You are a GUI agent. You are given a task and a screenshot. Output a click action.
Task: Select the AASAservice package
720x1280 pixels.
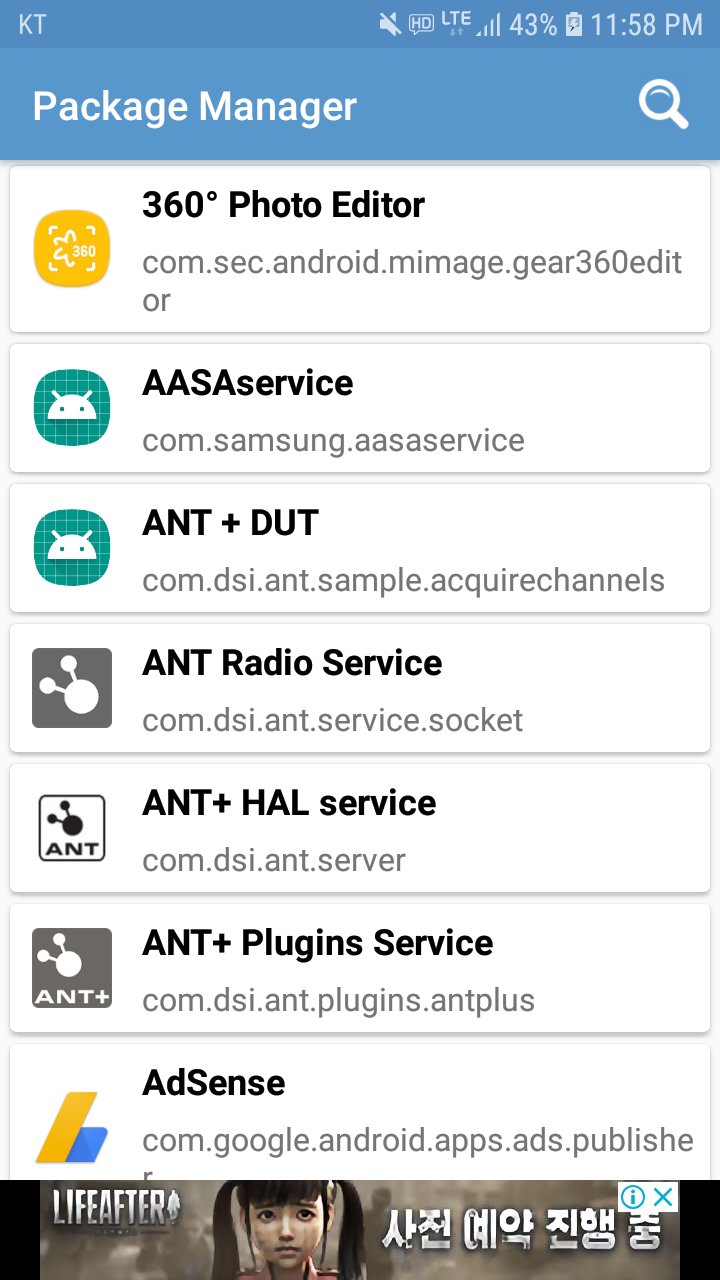(360, 408)
